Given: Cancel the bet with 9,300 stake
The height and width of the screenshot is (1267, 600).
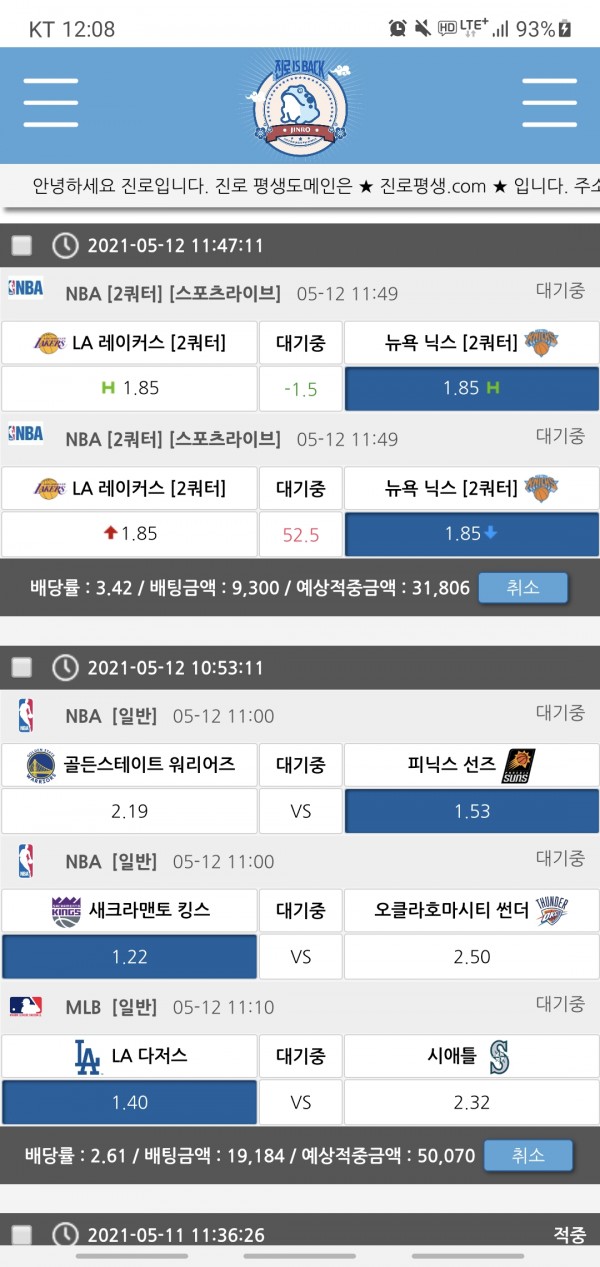Looking at the screenshot, I should click(x=522, y=587).
